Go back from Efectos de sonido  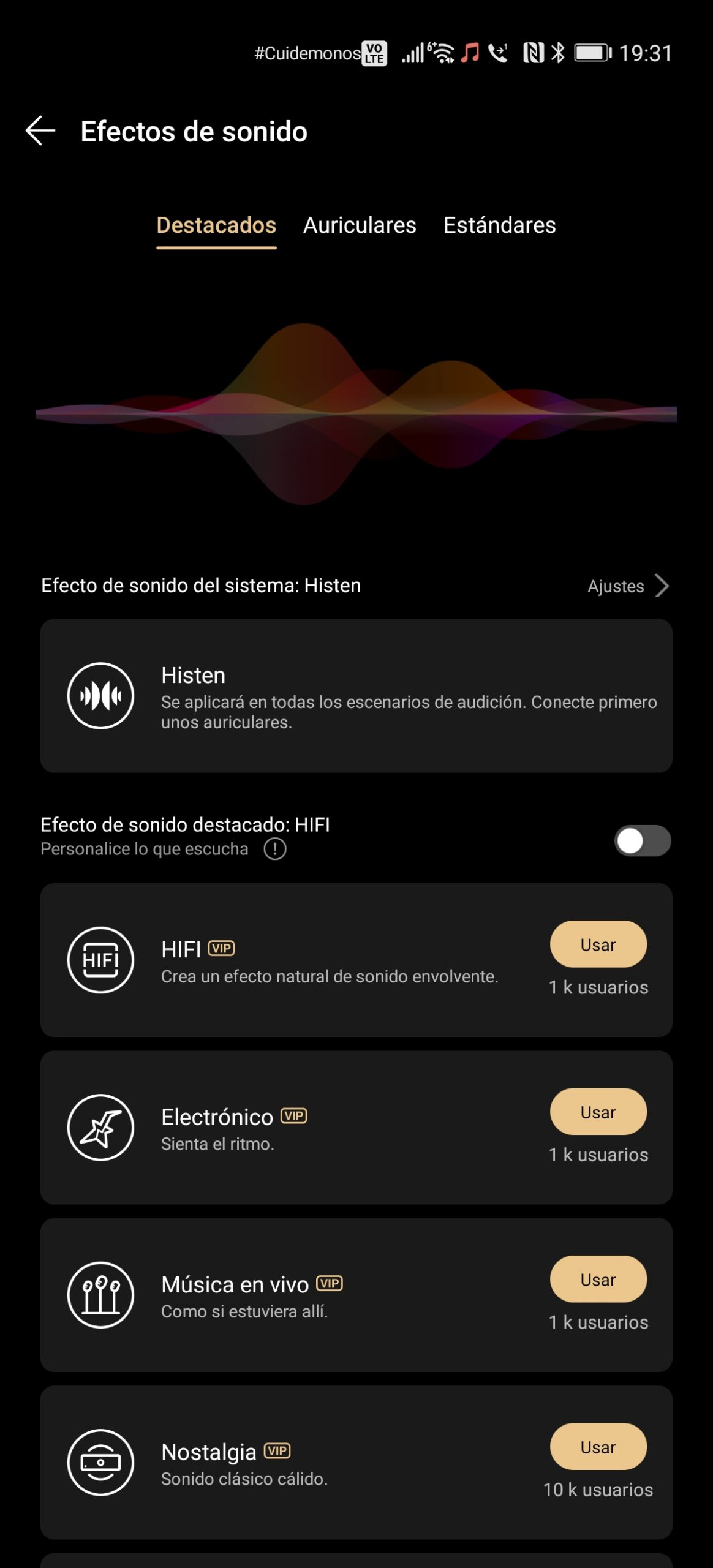40,131
